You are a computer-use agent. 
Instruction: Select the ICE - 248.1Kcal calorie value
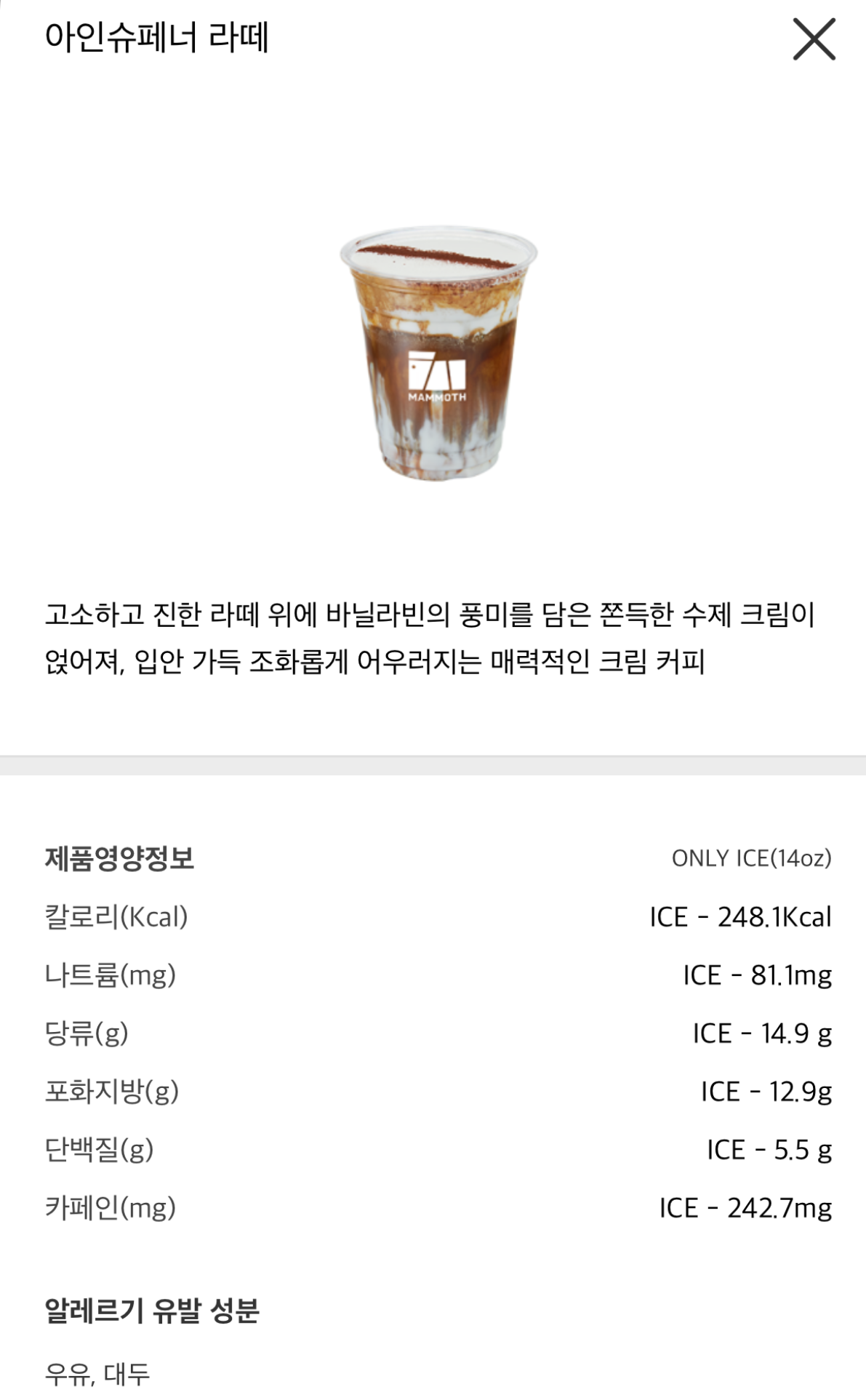click(739, 916)
